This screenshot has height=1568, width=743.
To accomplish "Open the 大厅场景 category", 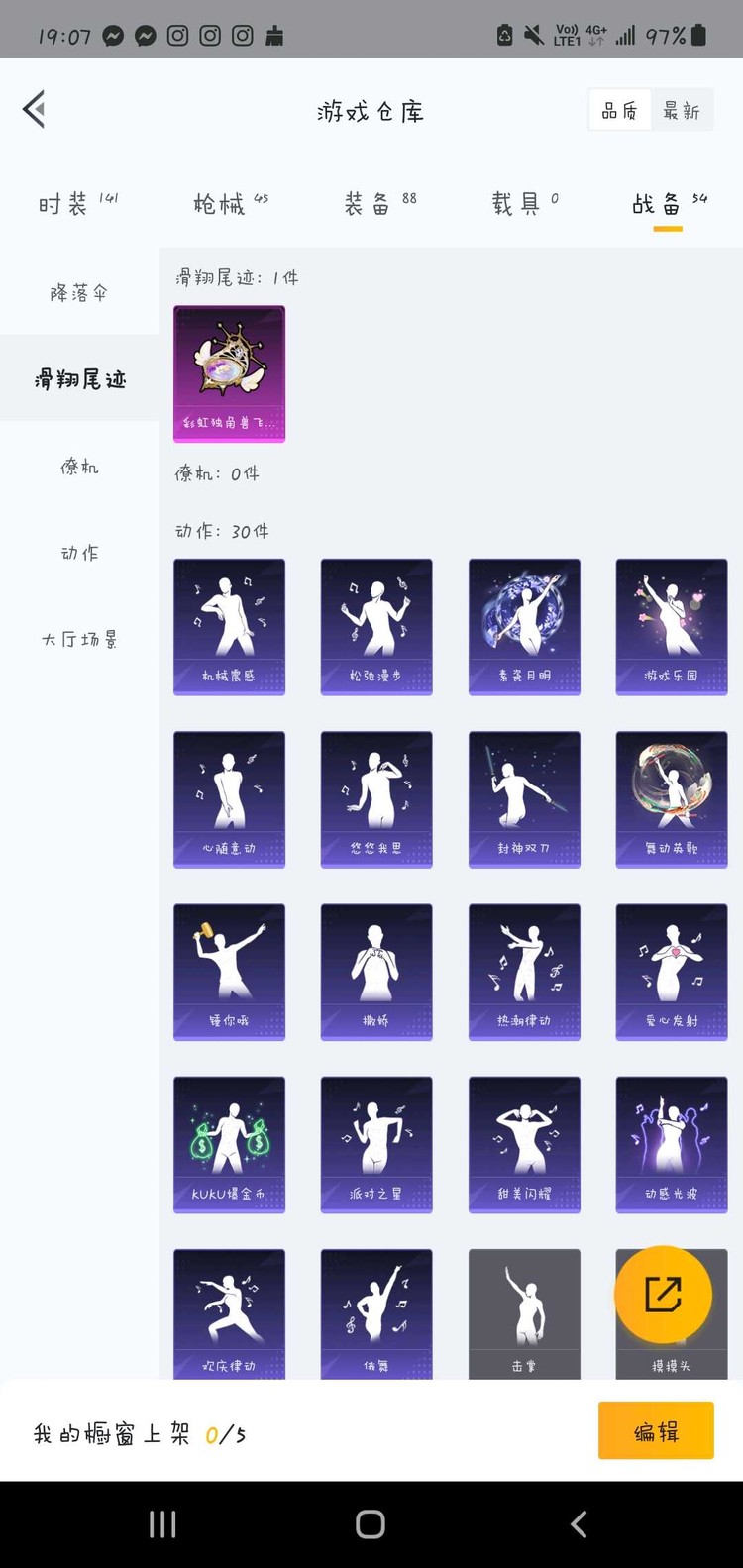I will pyautogui.click(x=79, y=640).
